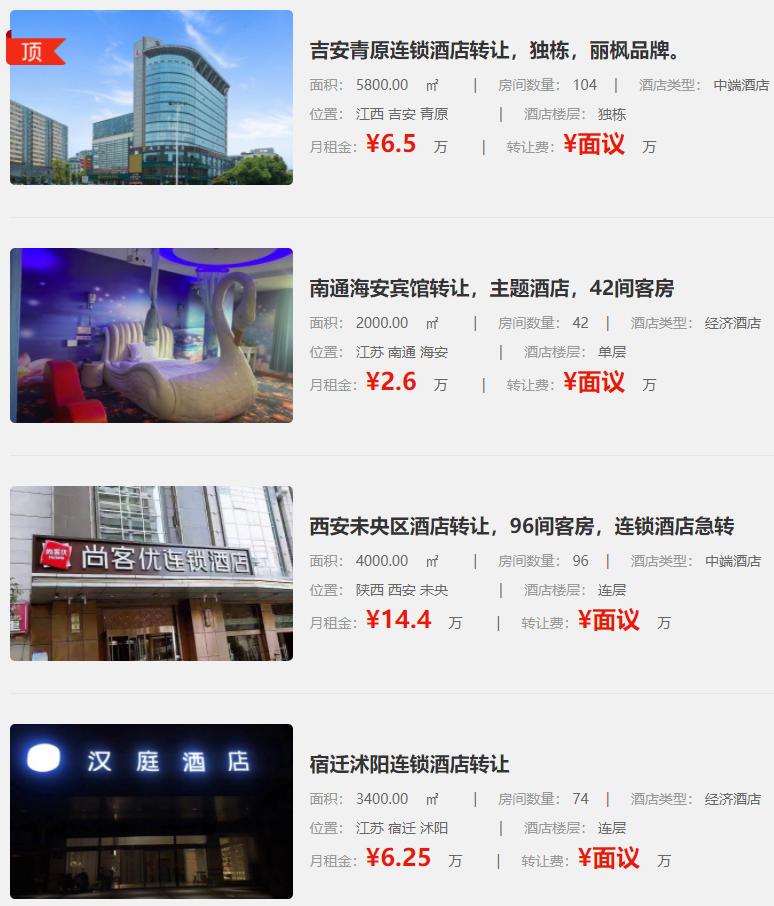
Task: View the 汉庭酒店 night facade photo
Action: tap(150, 810)
